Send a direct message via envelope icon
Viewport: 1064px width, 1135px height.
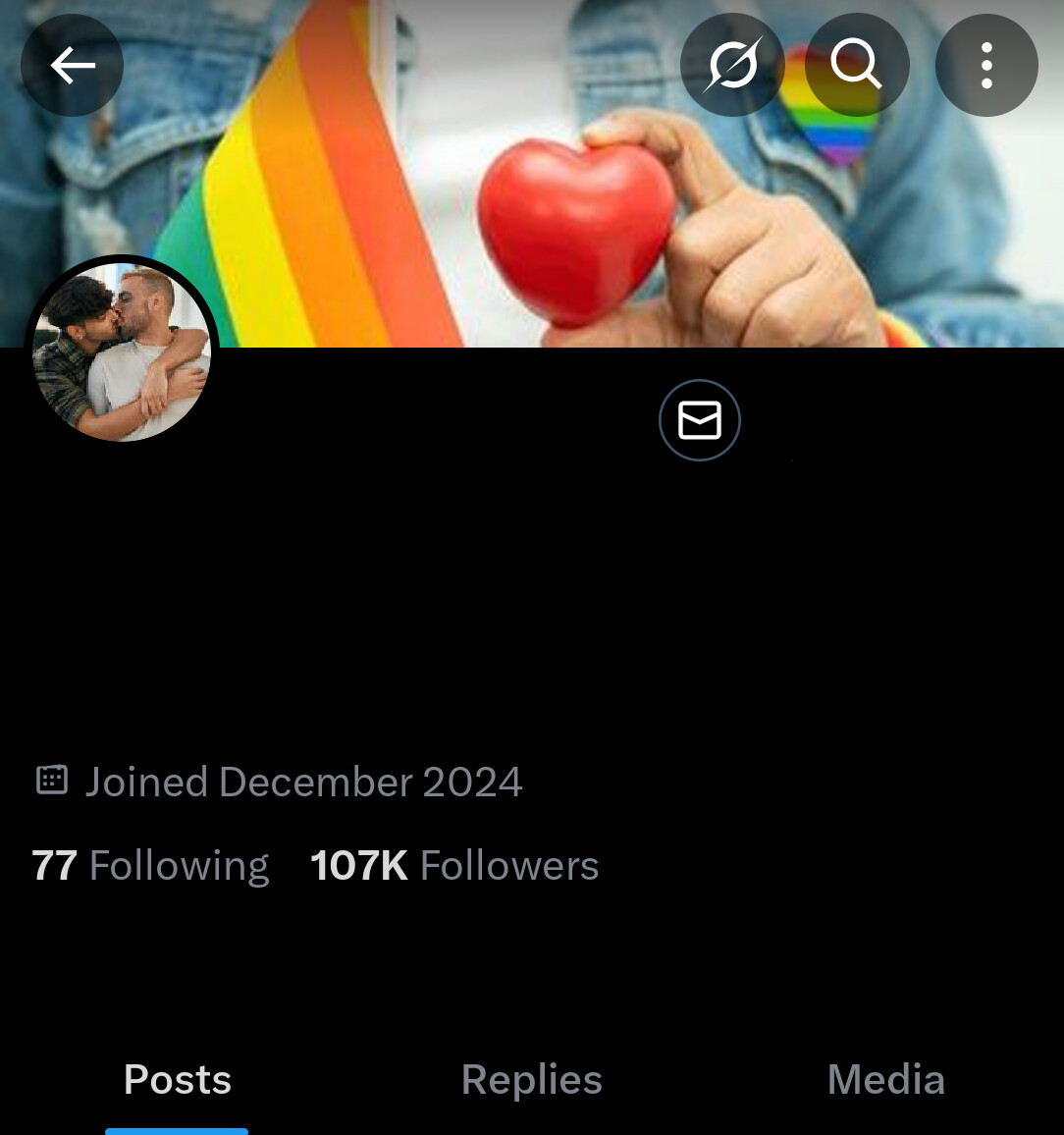point(700,420)
